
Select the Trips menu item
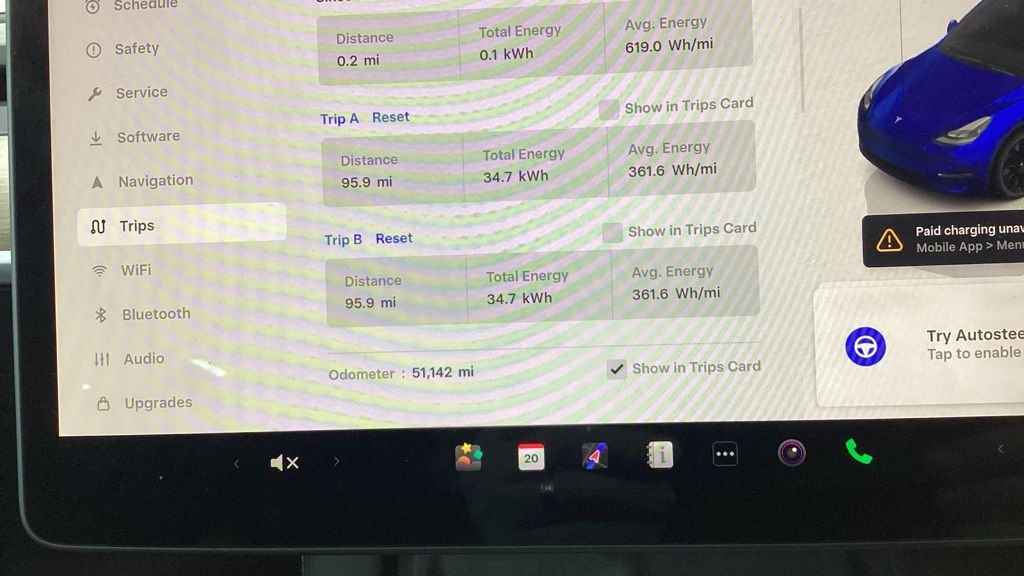coord(137,226)
